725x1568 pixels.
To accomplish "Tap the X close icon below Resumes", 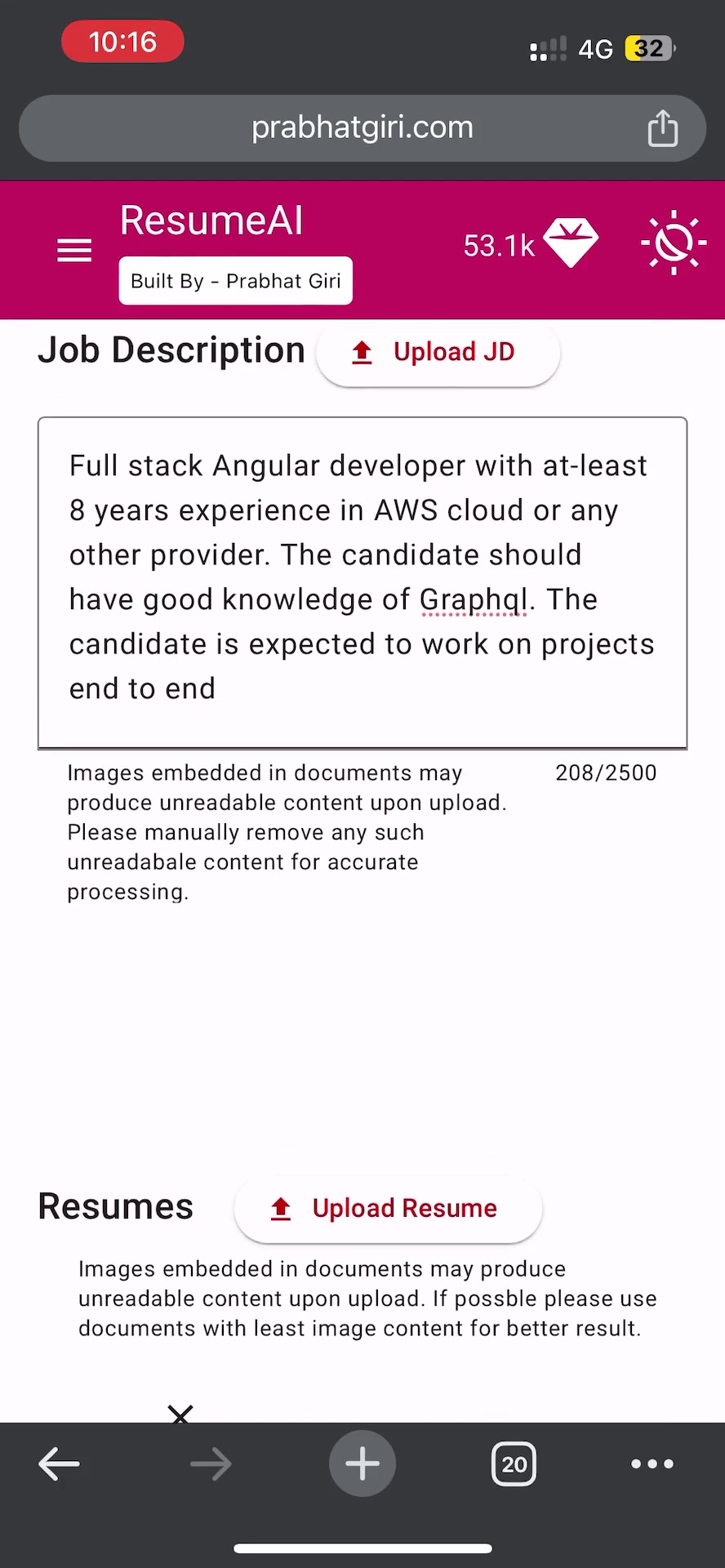I will (x=180, y=1414).
